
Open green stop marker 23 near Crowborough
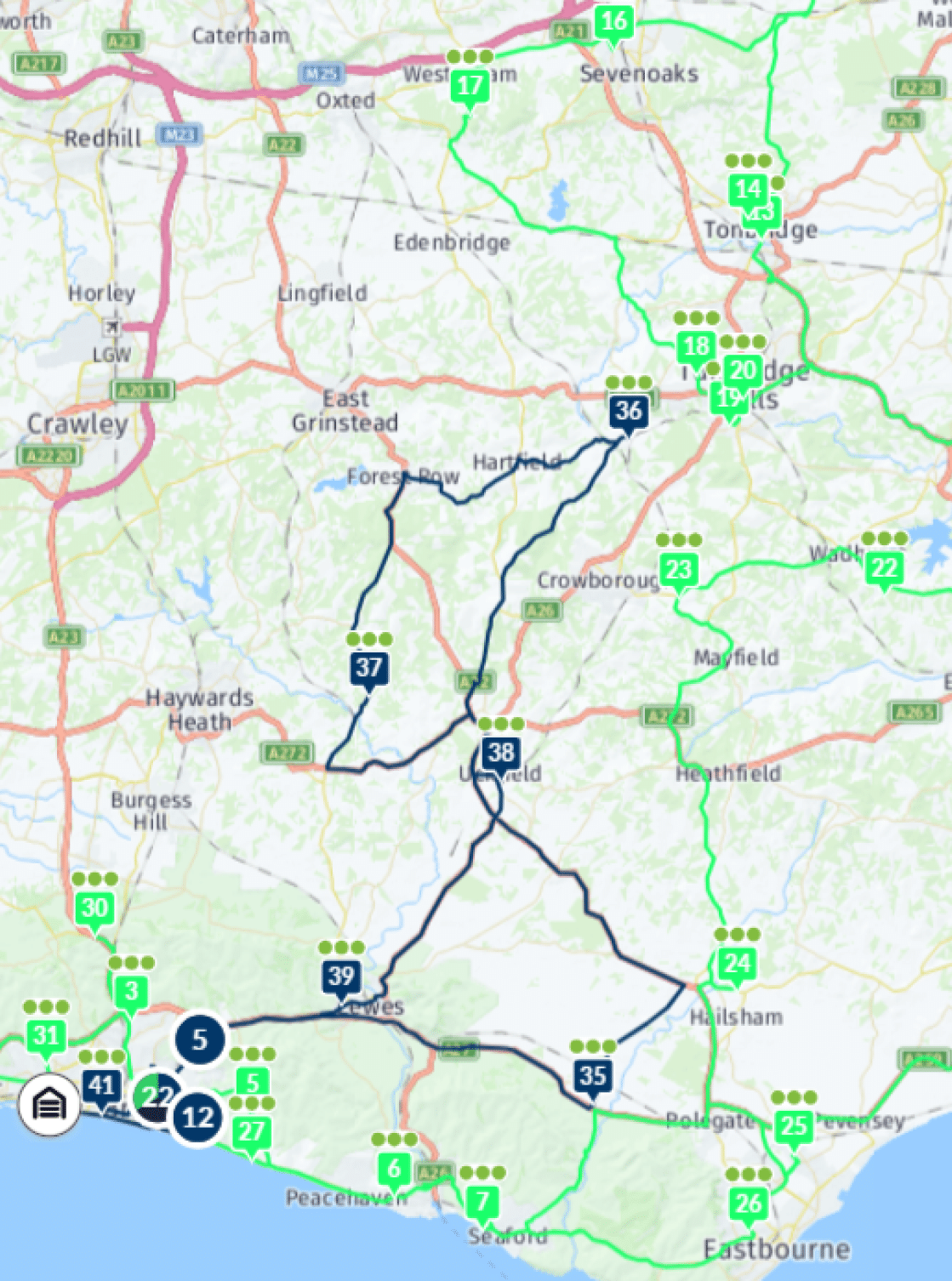click(678, 568)
